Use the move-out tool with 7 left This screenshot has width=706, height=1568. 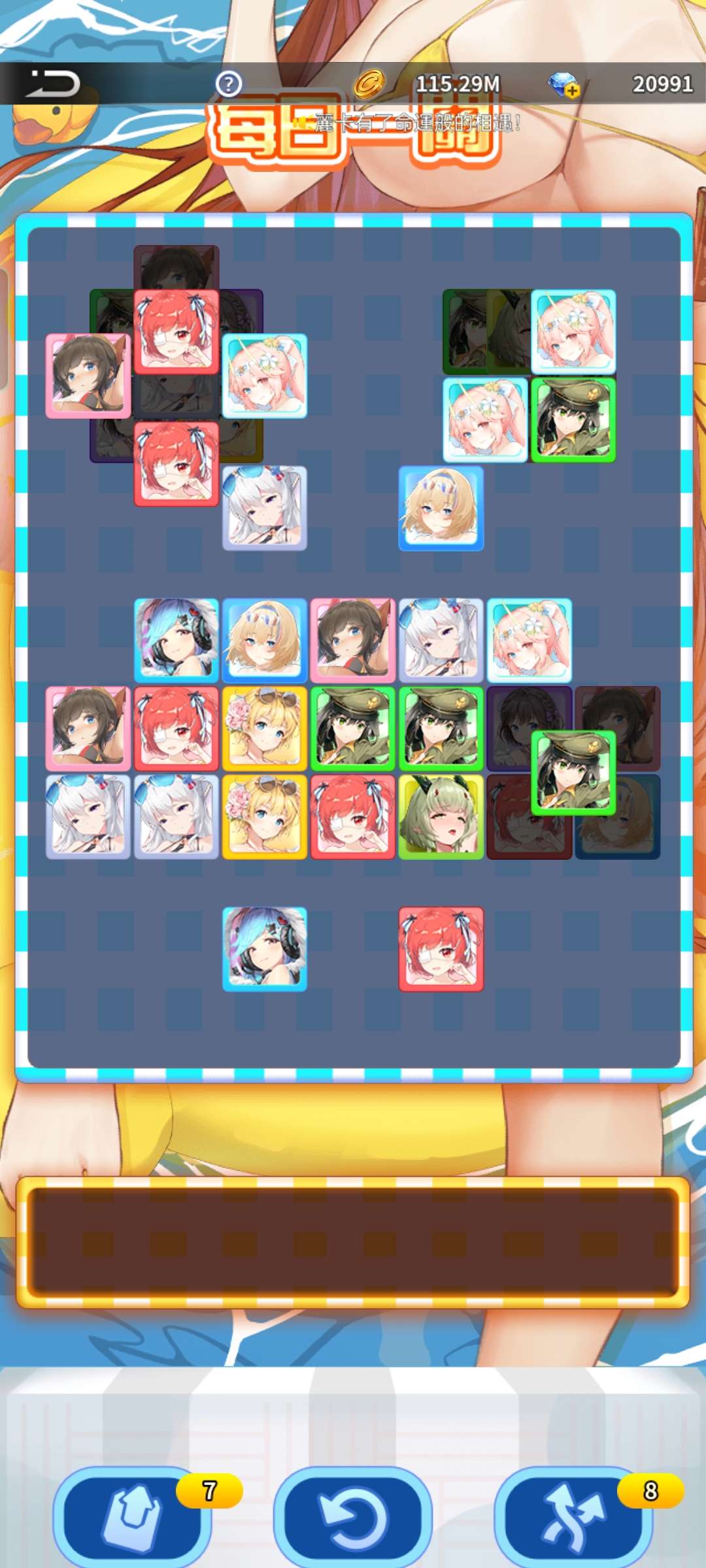[133, 1517]
